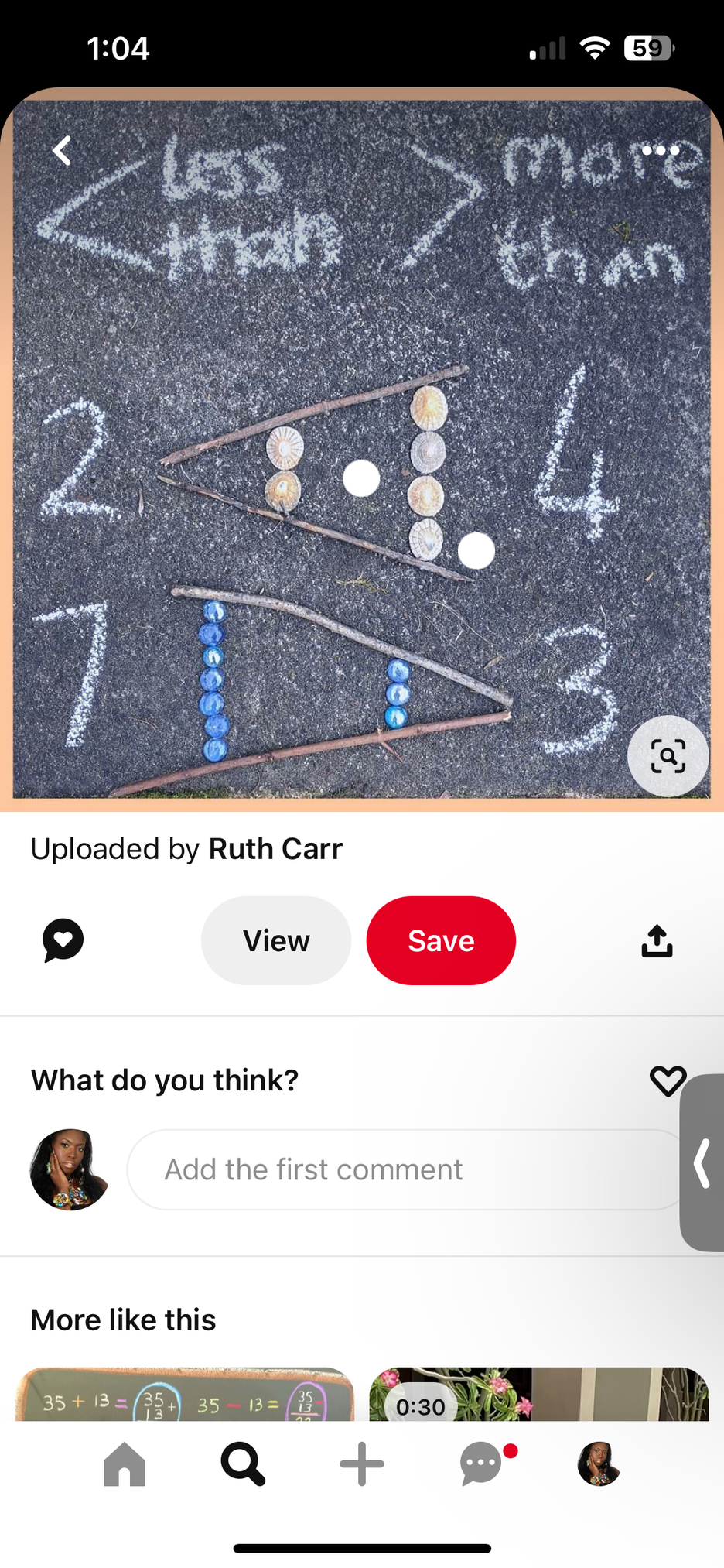Expand the side handle arrow
Screen dimensions: 724x1568
pos(702,1162)
